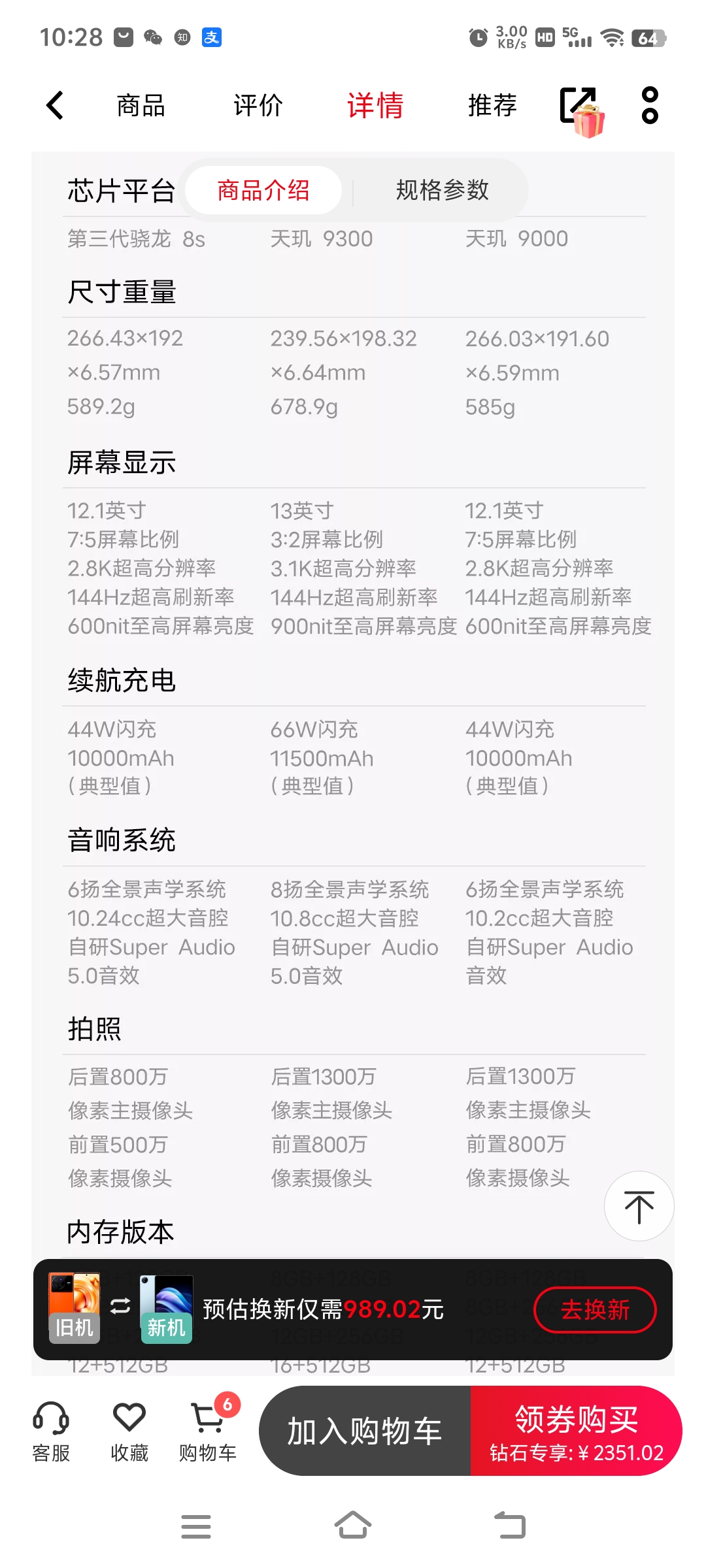The width and height of the screenshot is (706, 1568).
Task: Switch to the 商品 tab
Action: [x=141, y=105]
